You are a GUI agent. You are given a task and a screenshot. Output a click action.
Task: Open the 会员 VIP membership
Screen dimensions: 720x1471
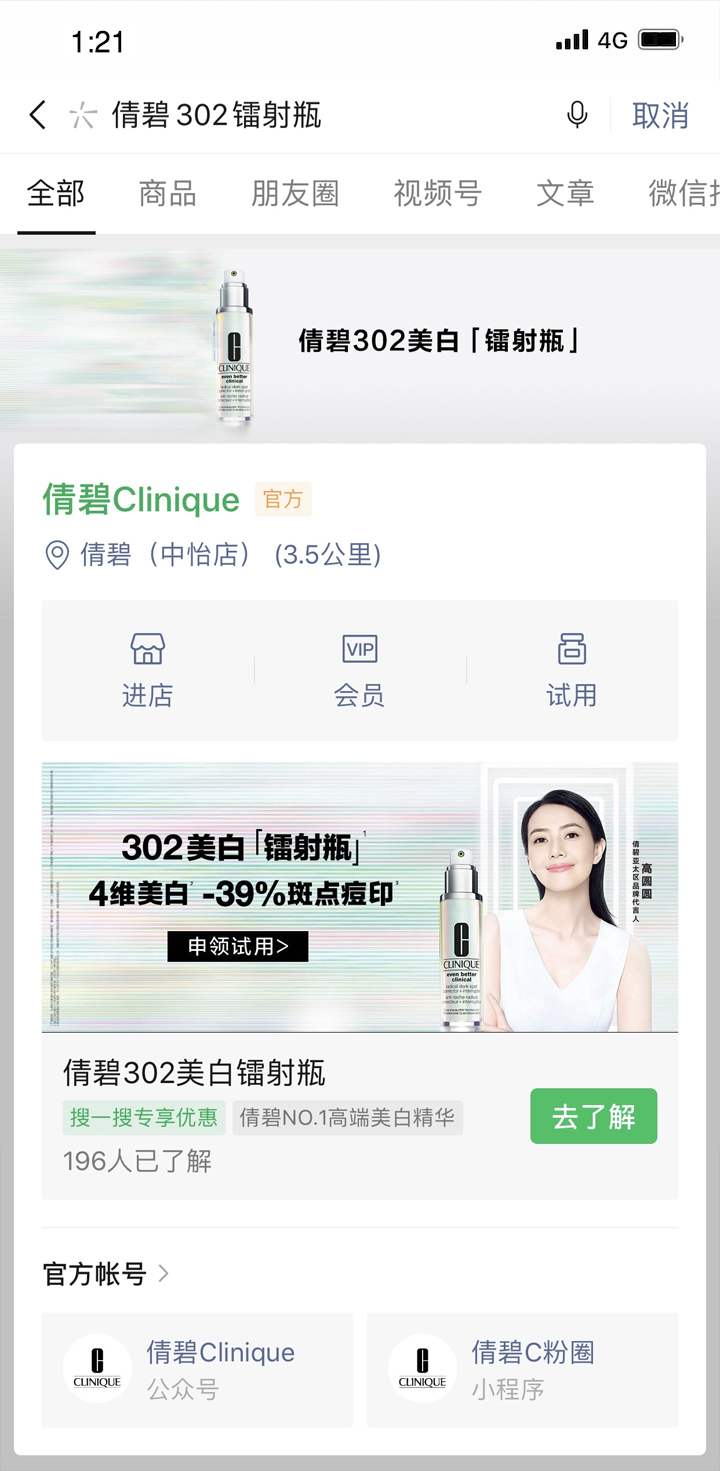[359, 670]
